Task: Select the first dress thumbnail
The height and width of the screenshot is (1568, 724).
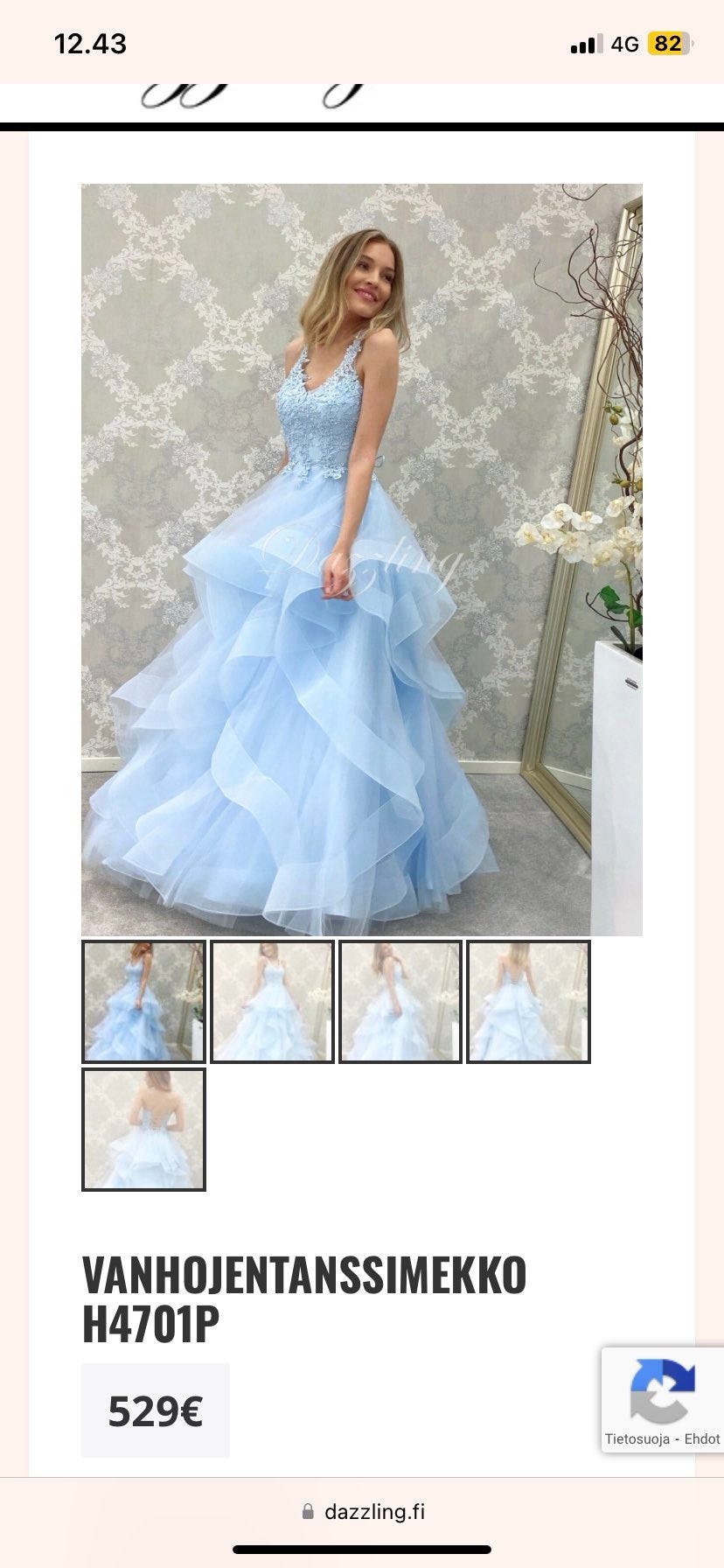Action: tap(143, 1002)
